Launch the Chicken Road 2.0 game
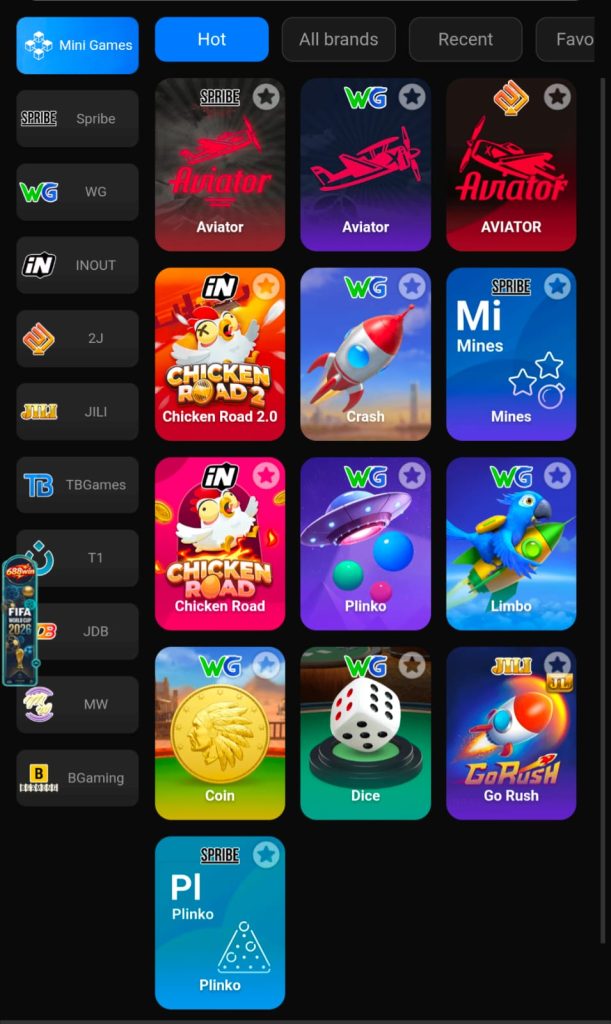The image size is (611, 1024). pyautogui.click(x=220, y=354)
